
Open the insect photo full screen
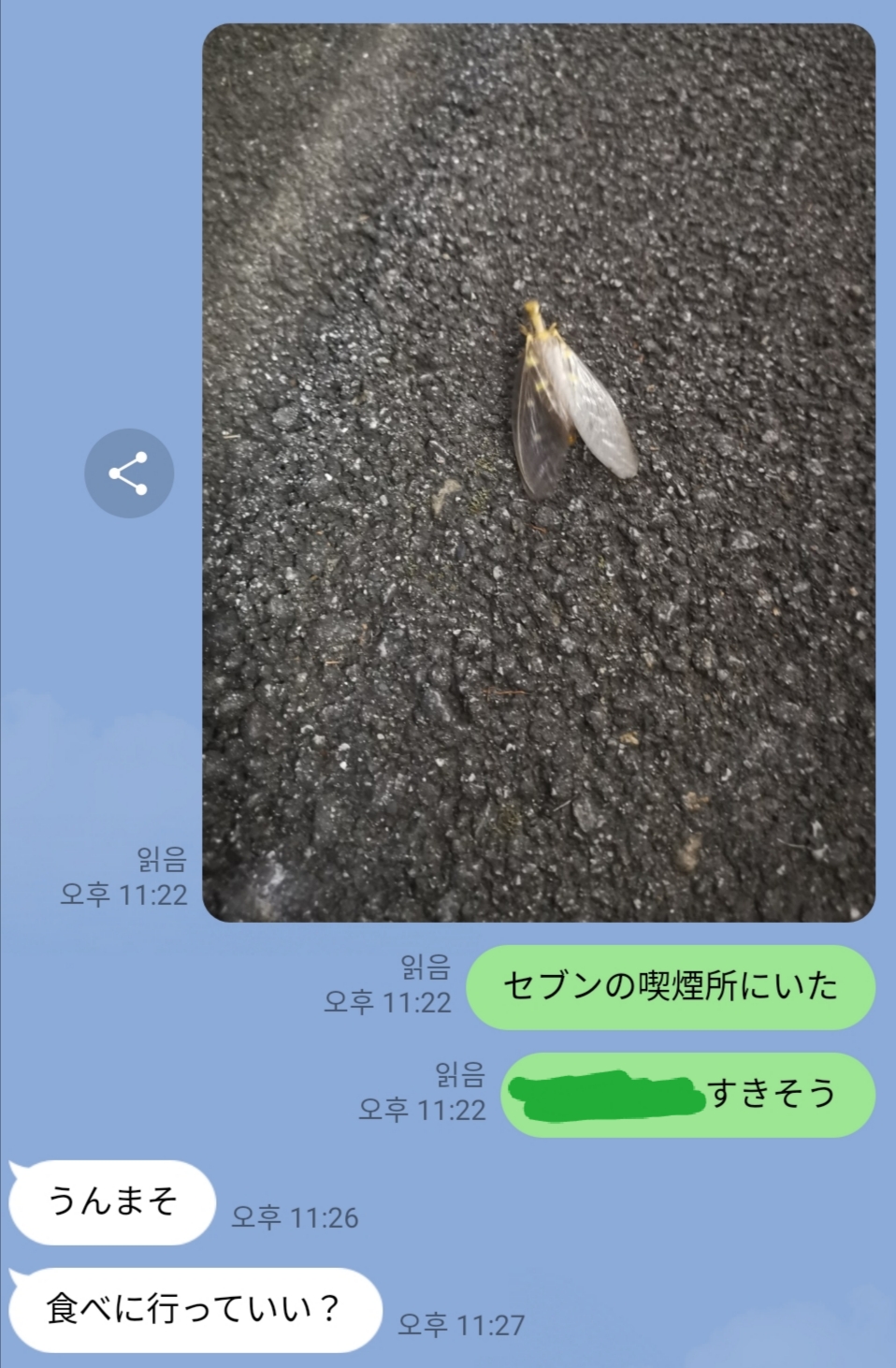539,473
